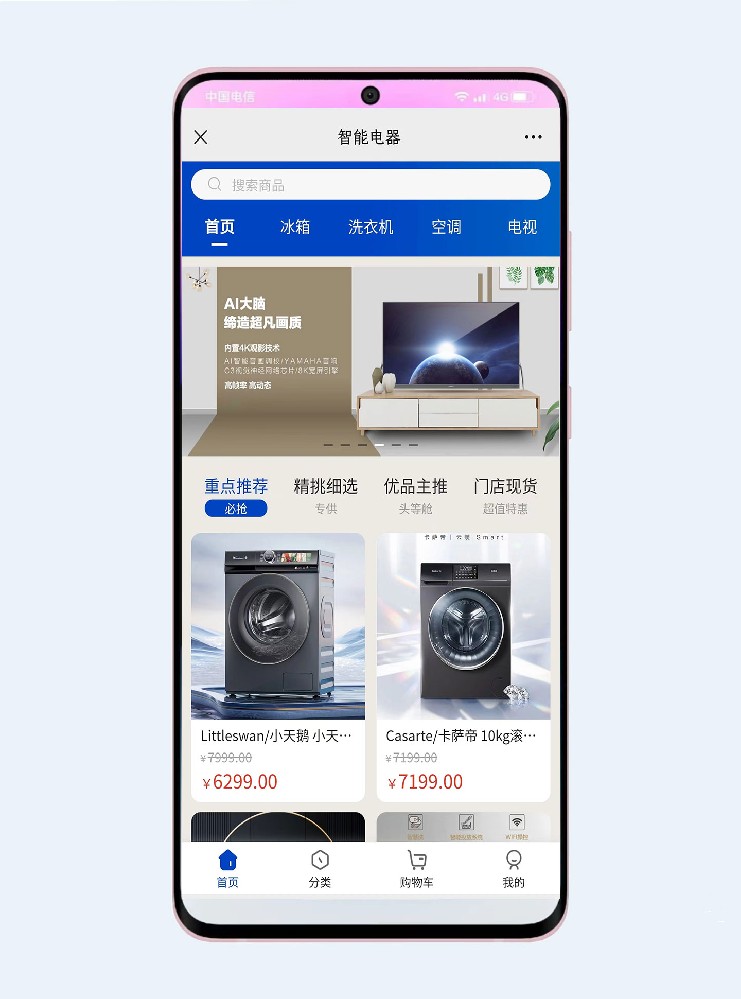The height and width of the screenshot is (999, 741).
Task: Open the 分类 bottom tab
Action: [x=320, y=868]
